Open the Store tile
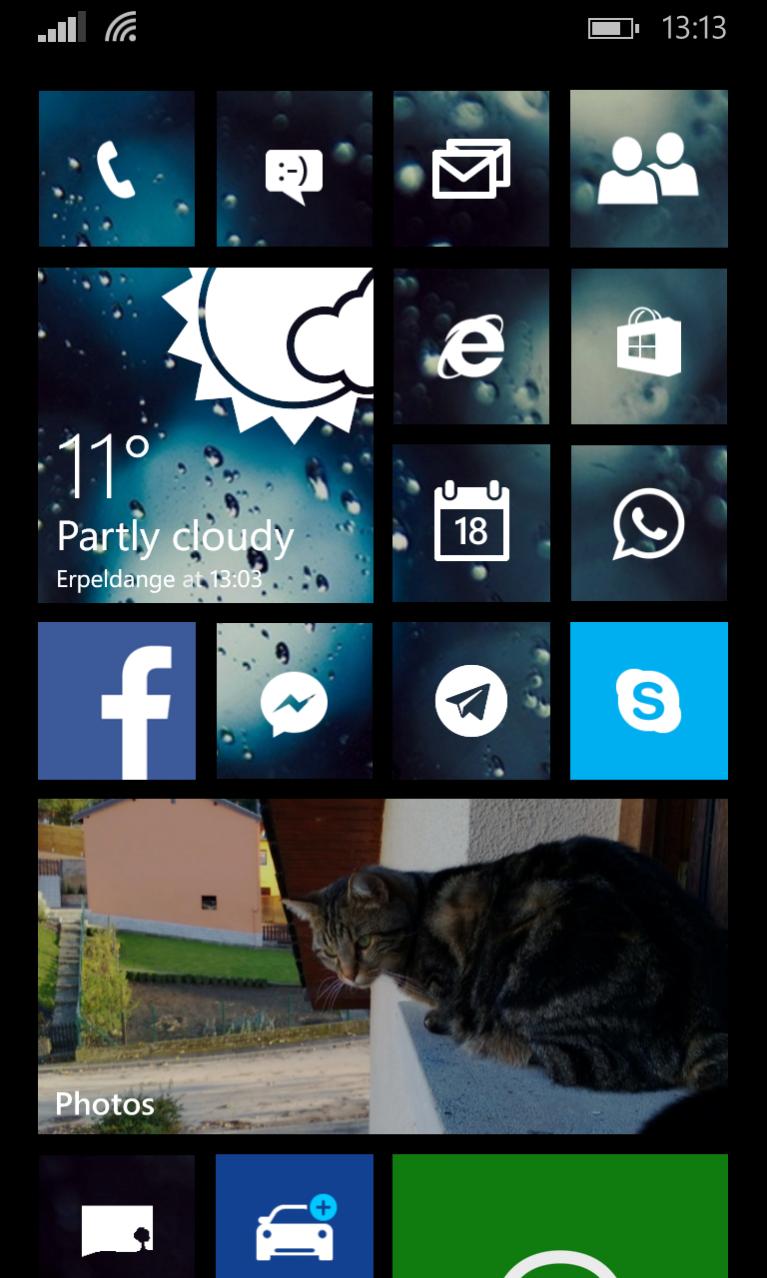Screen dimensions: 767x1278 [648, 346]
